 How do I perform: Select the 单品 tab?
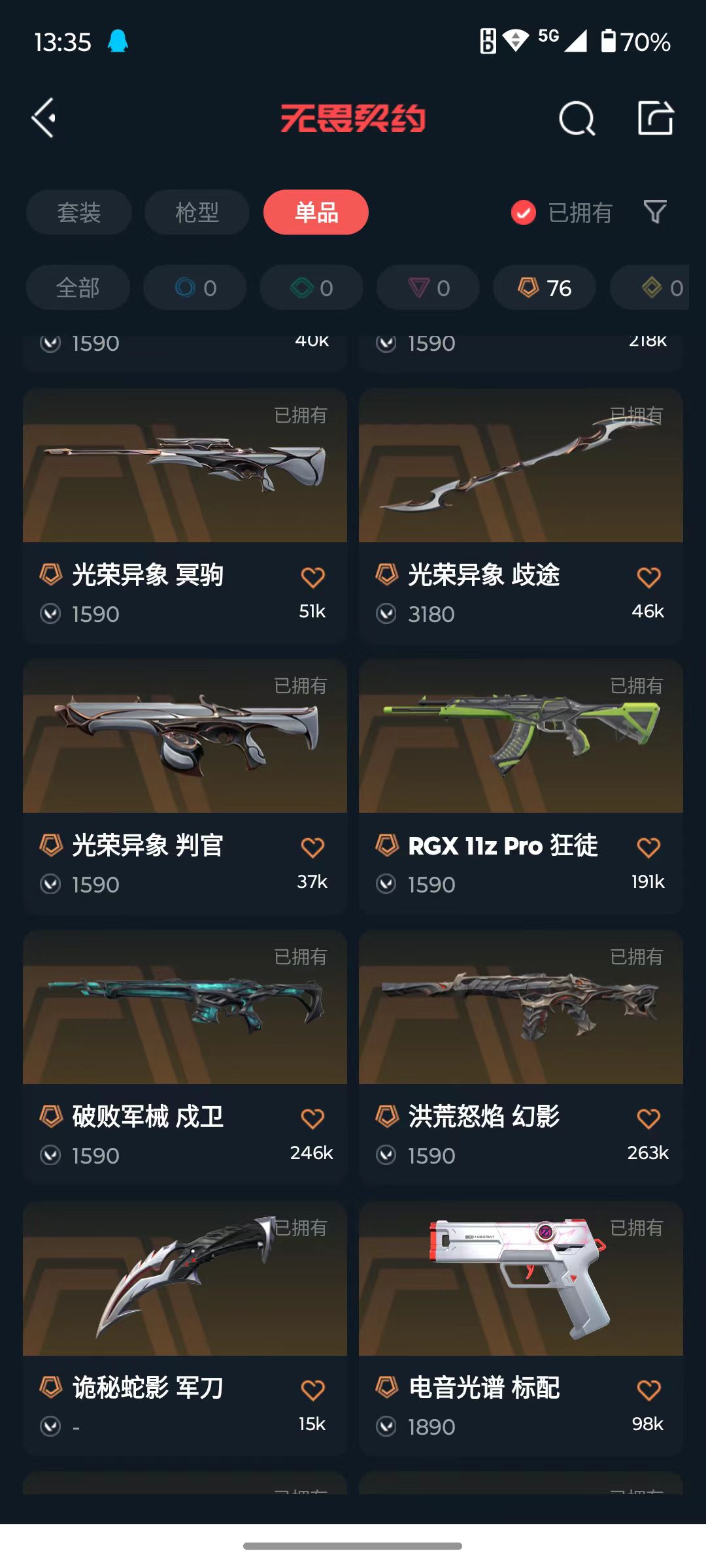click(x=316, y=212)
